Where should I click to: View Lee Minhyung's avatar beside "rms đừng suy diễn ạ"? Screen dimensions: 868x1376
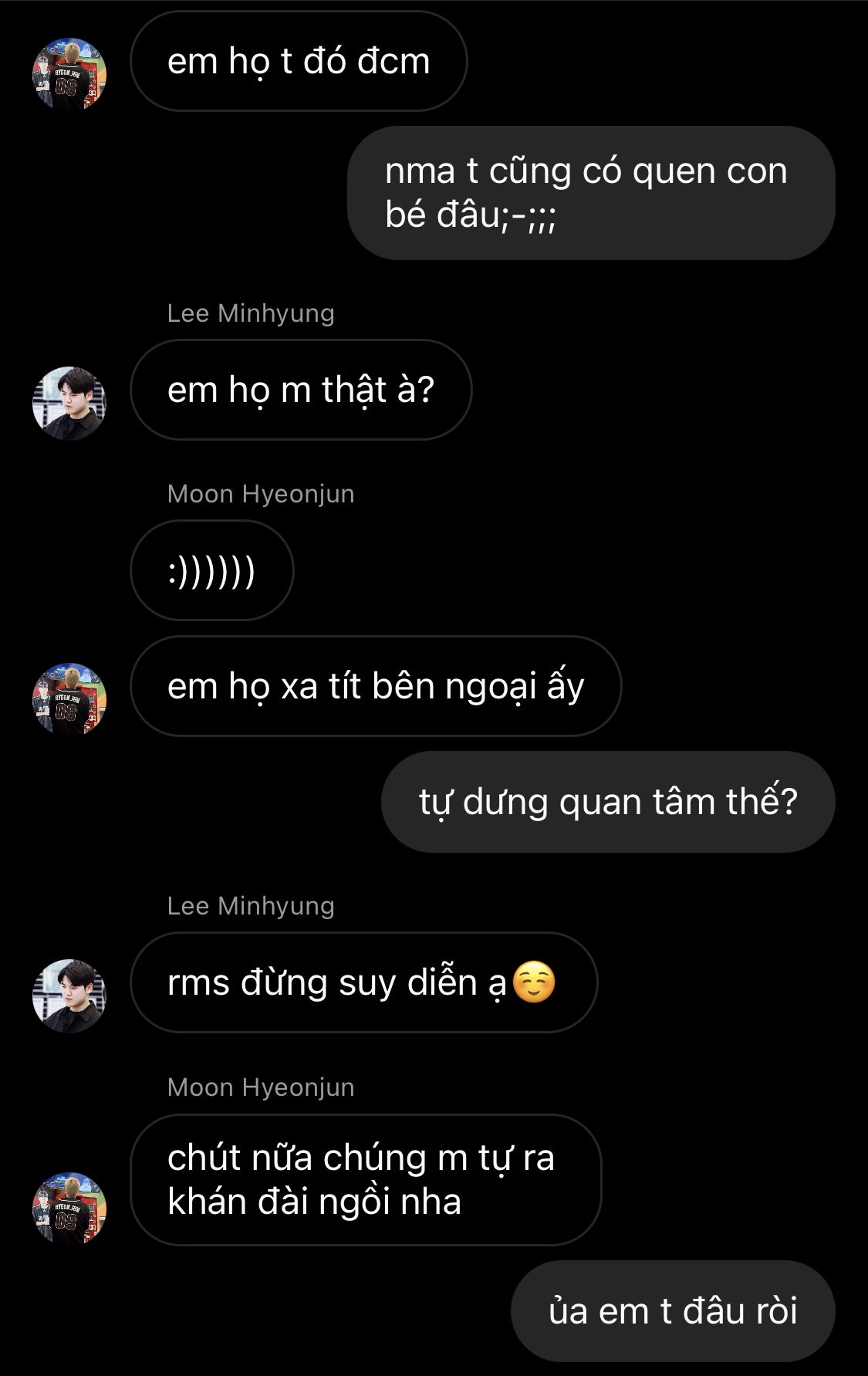click(x=69, y=996)
